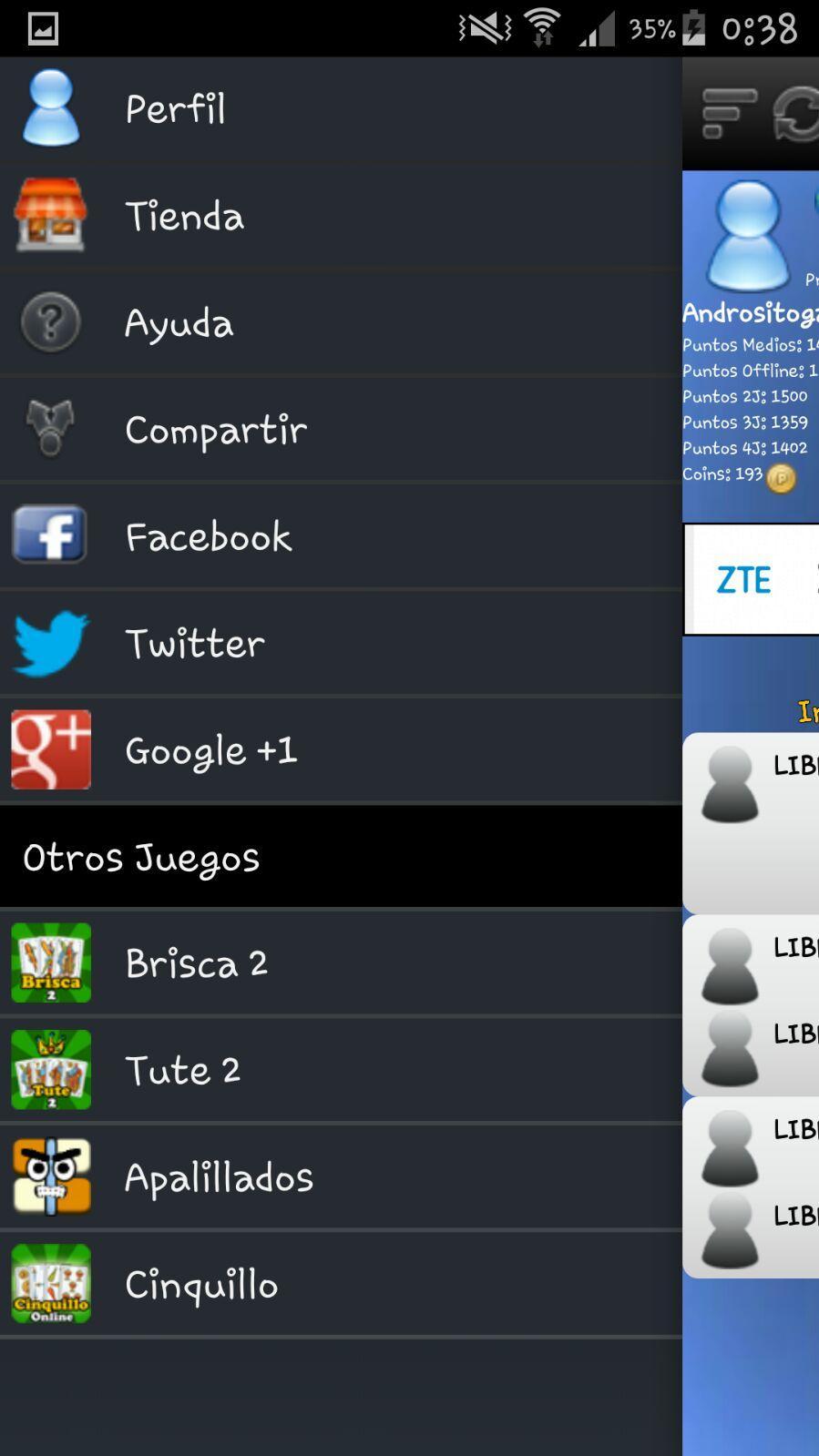The width and height of the screenshot is (819, 1456).
Task: Select the Google +1 icon
Action: click(x=51, y=748)
